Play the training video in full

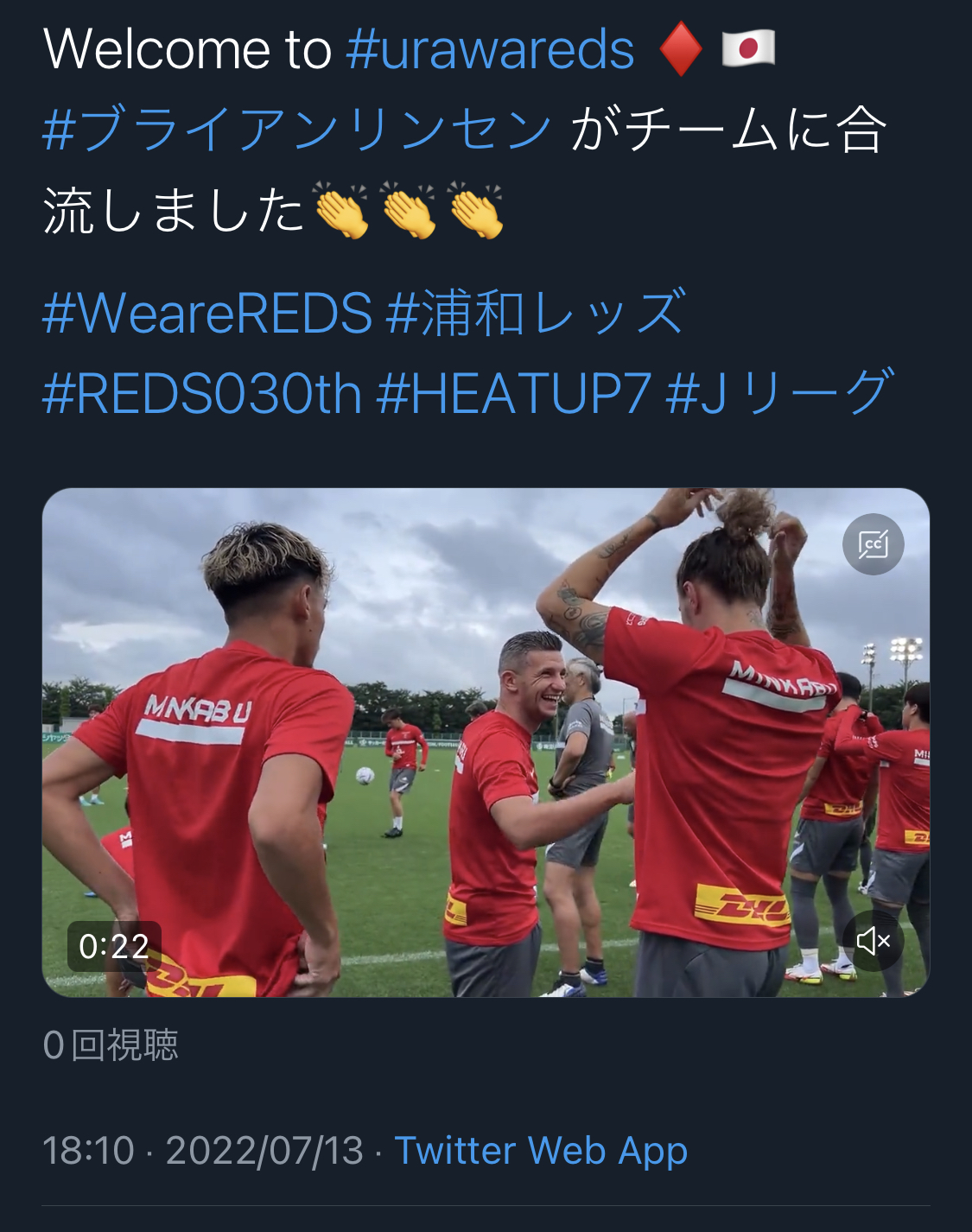click(x=486, y=743)
